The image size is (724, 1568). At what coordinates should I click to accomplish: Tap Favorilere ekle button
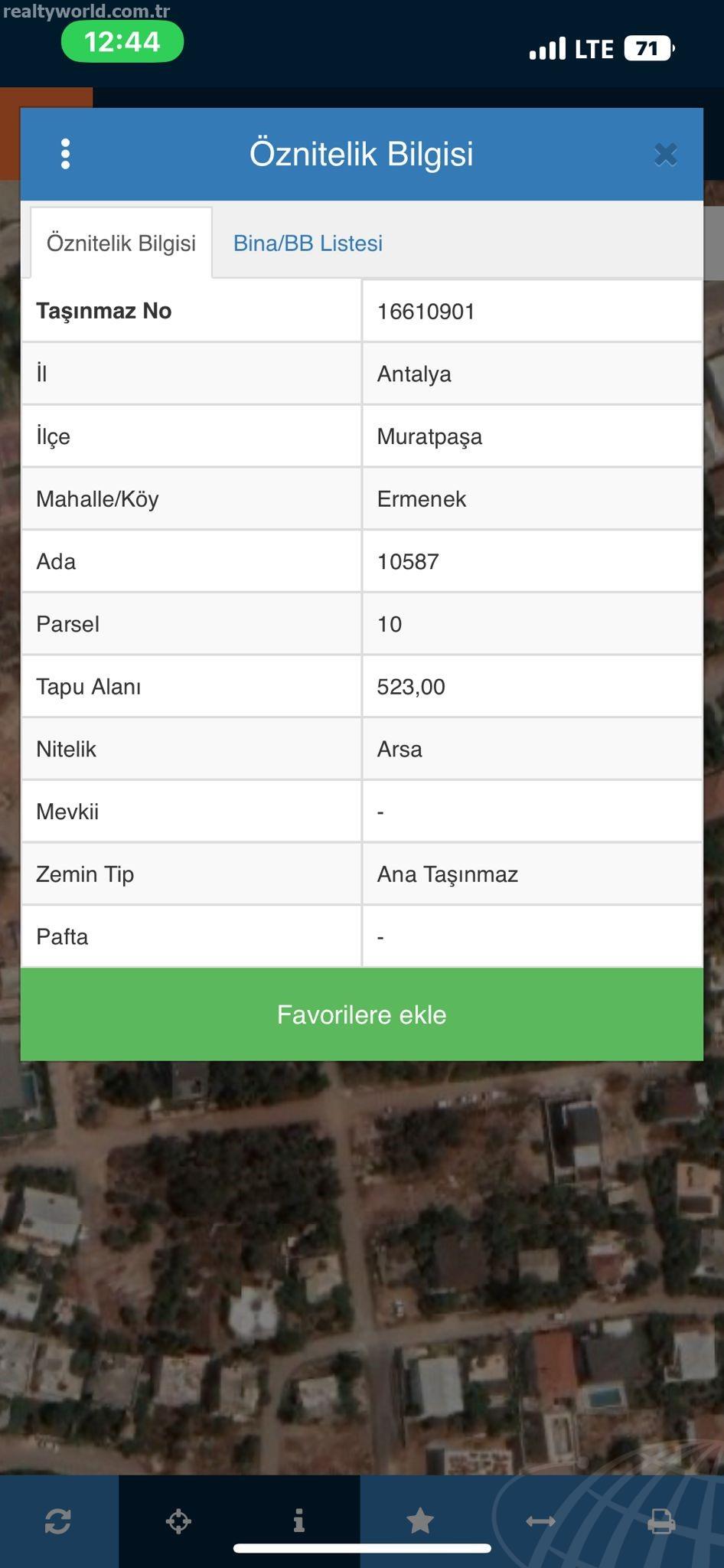tap(362, 1014)
